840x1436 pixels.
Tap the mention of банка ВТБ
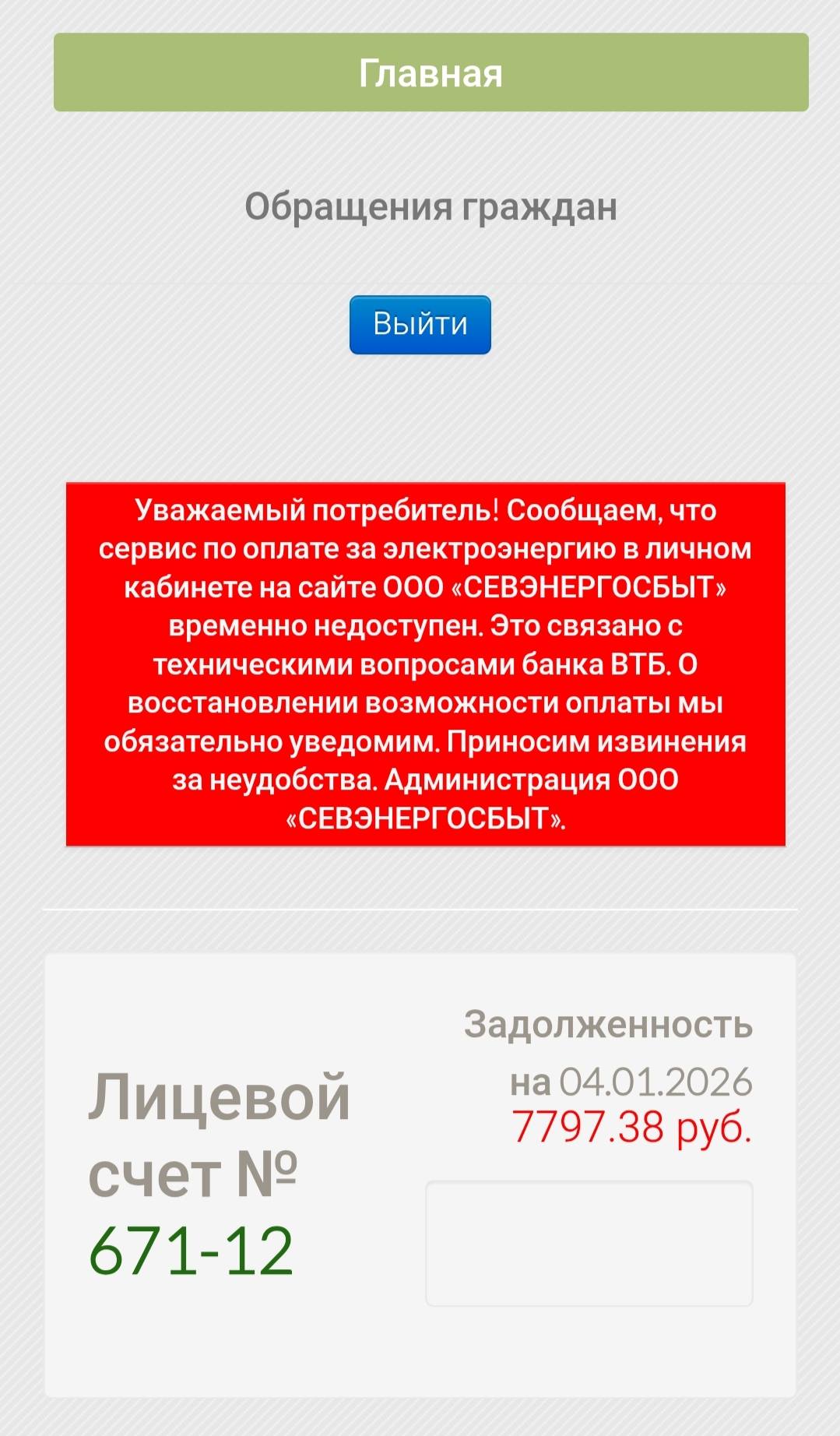[599, 663]
